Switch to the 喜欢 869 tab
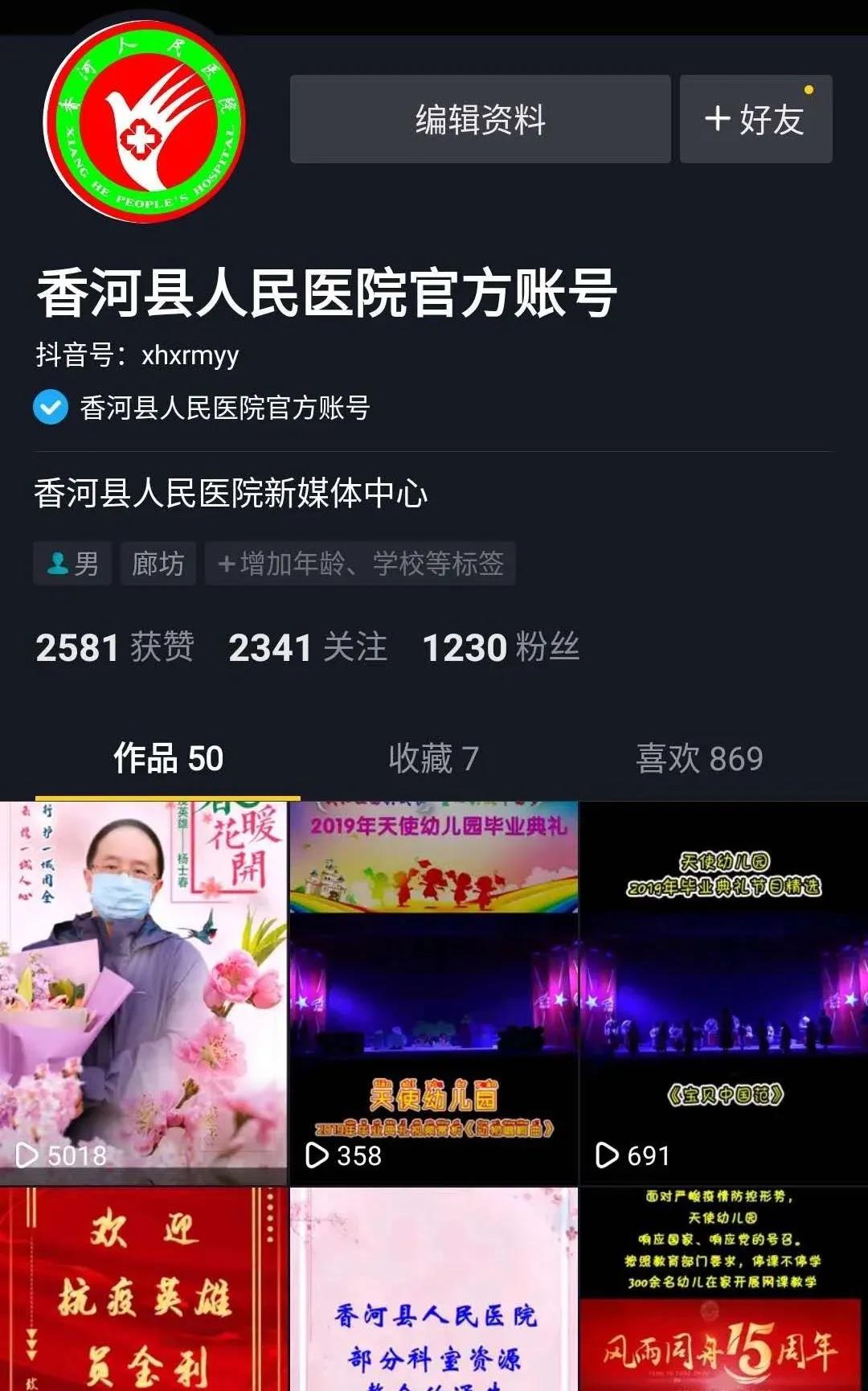 coord(699,758)
